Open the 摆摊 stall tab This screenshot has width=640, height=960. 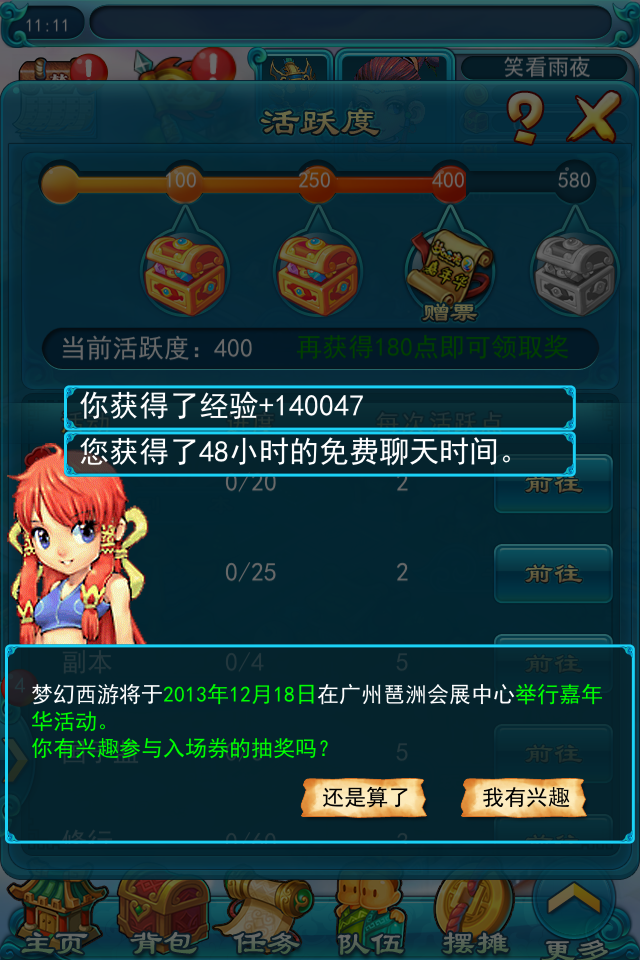coord(473,915)
